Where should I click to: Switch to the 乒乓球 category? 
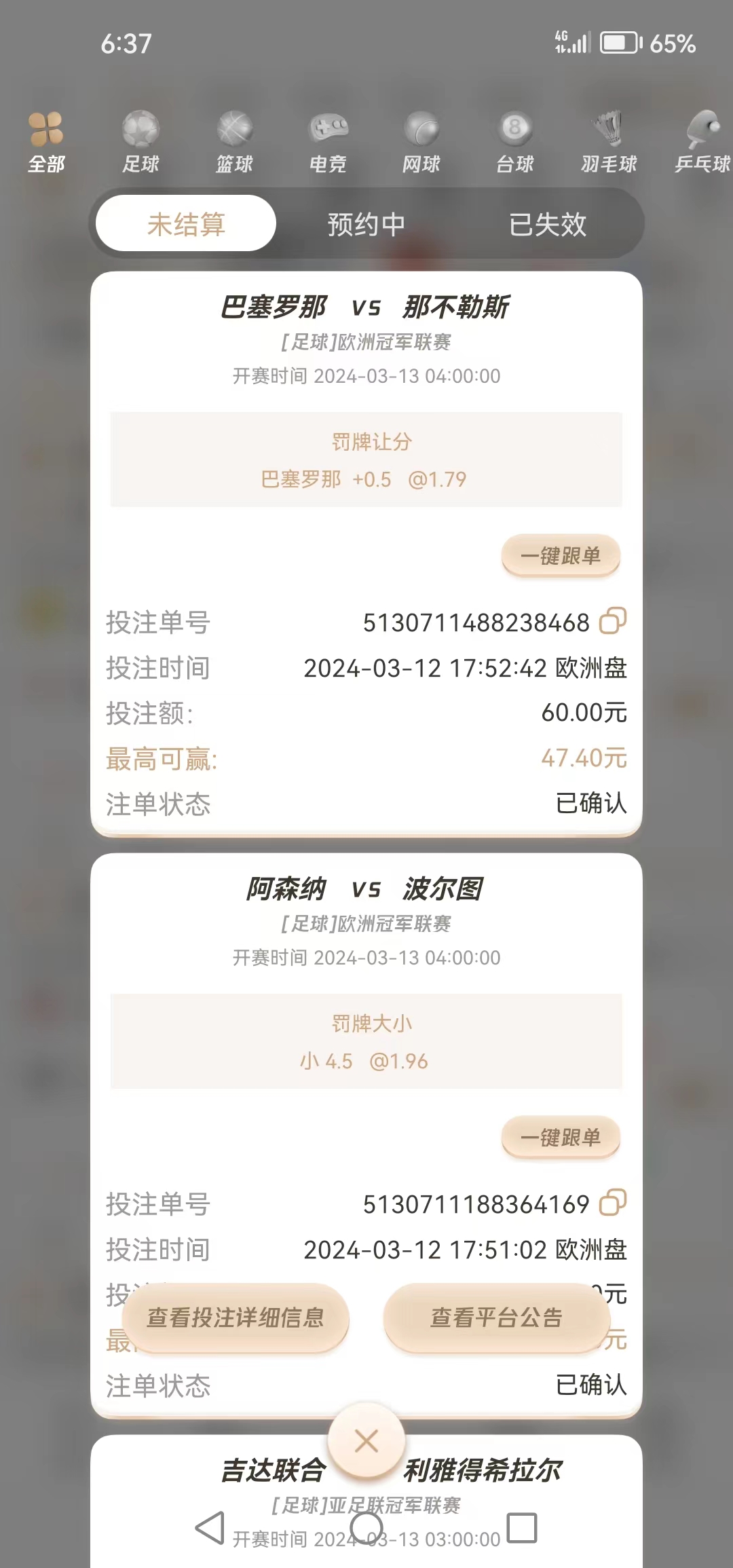pos(702,143)
